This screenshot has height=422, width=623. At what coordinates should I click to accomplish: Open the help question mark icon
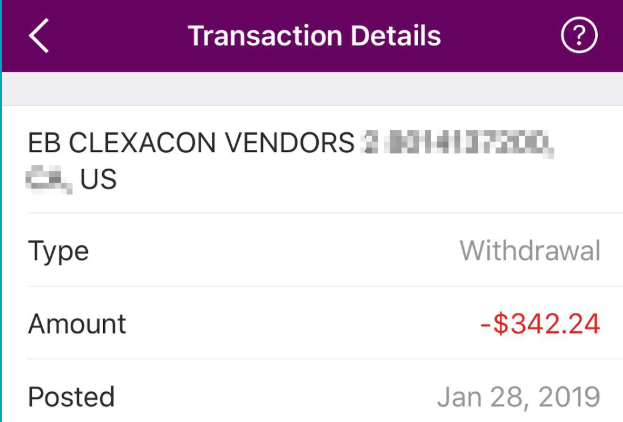tap(579, 36)
